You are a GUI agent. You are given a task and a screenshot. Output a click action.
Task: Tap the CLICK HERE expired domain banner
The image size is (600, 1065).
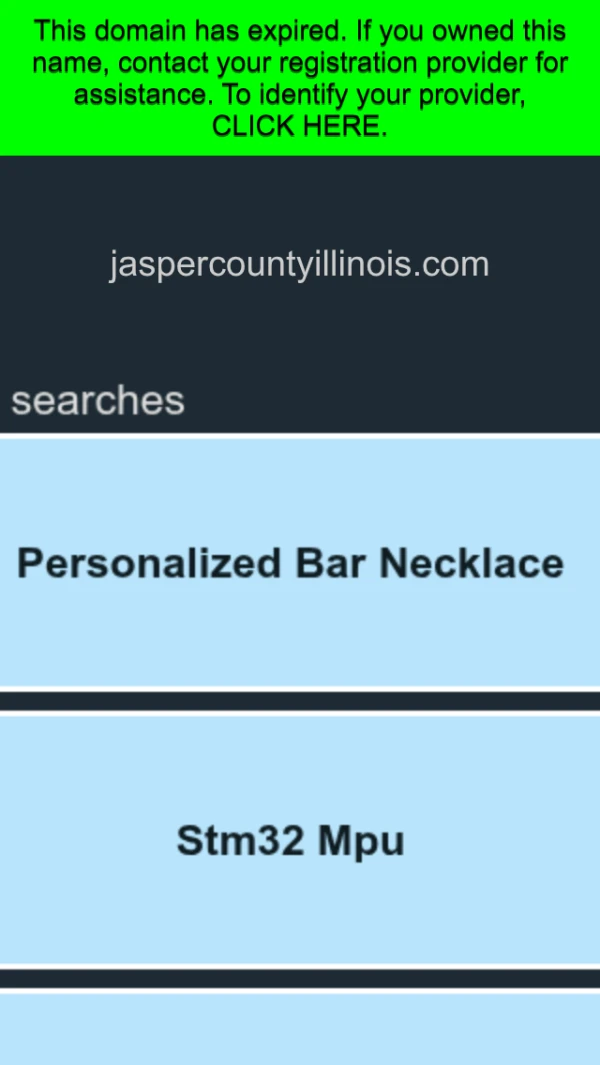click(299, 127)
